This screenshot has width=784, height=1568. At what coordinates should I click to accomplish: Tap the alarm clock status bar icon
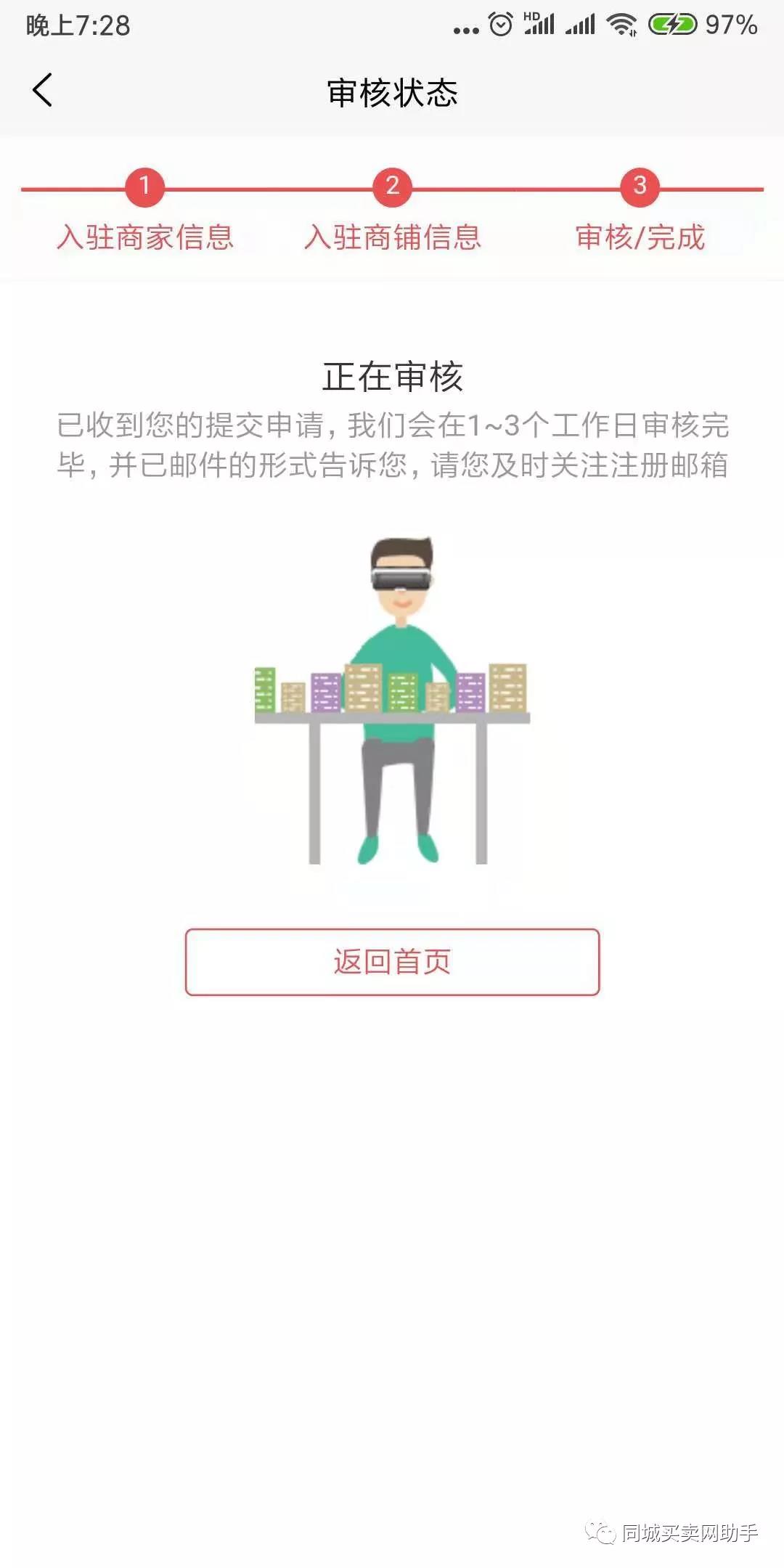click(x=501, y=25)
